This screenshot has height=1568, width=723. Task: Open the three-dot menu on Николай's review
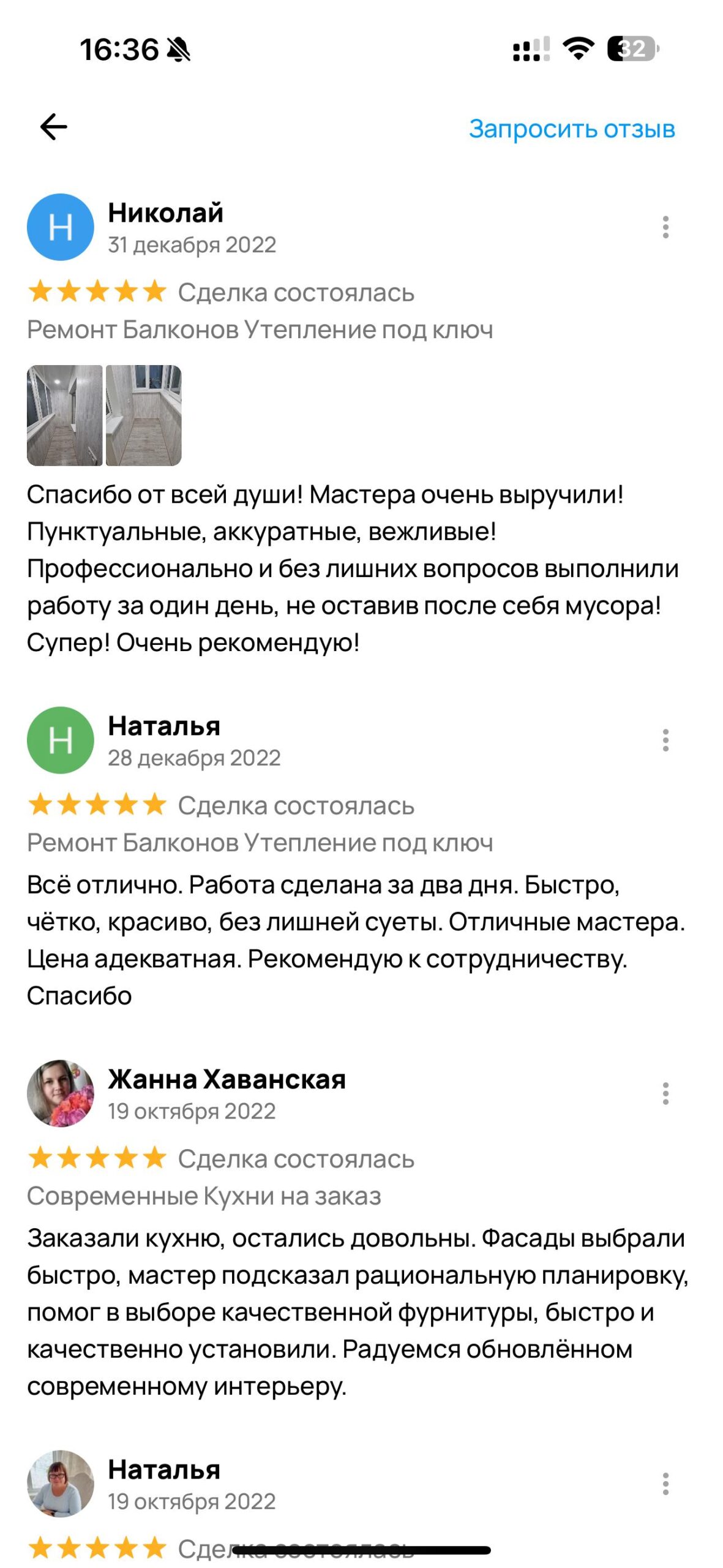coord(666,226)
